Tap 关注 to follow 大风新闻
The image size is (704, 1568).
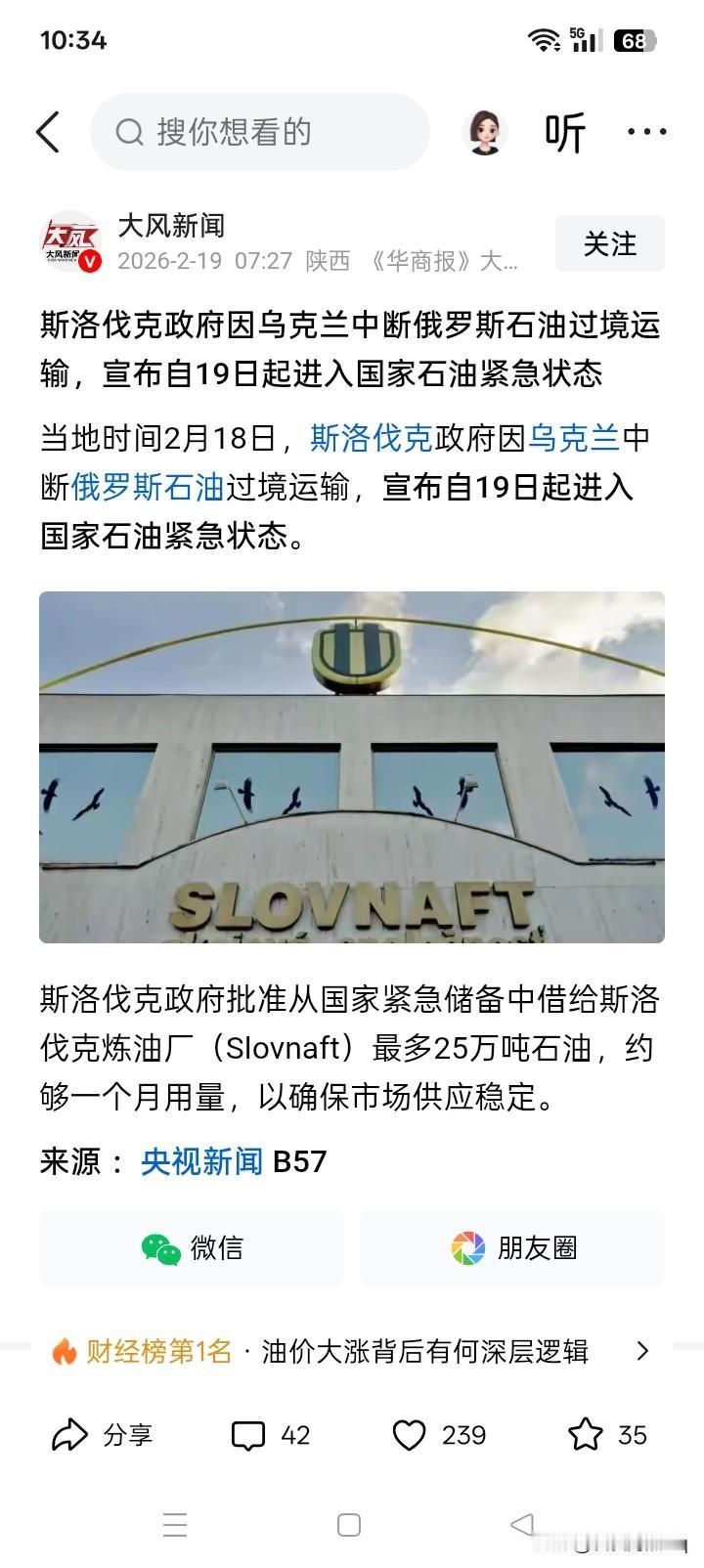coord(609,244)
